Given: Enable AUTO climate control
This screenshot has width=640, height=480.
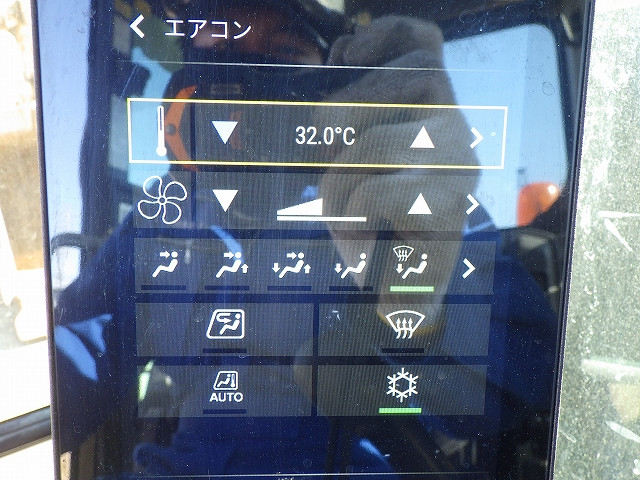Looking at the screenshot, I should [x=225, y=388].
